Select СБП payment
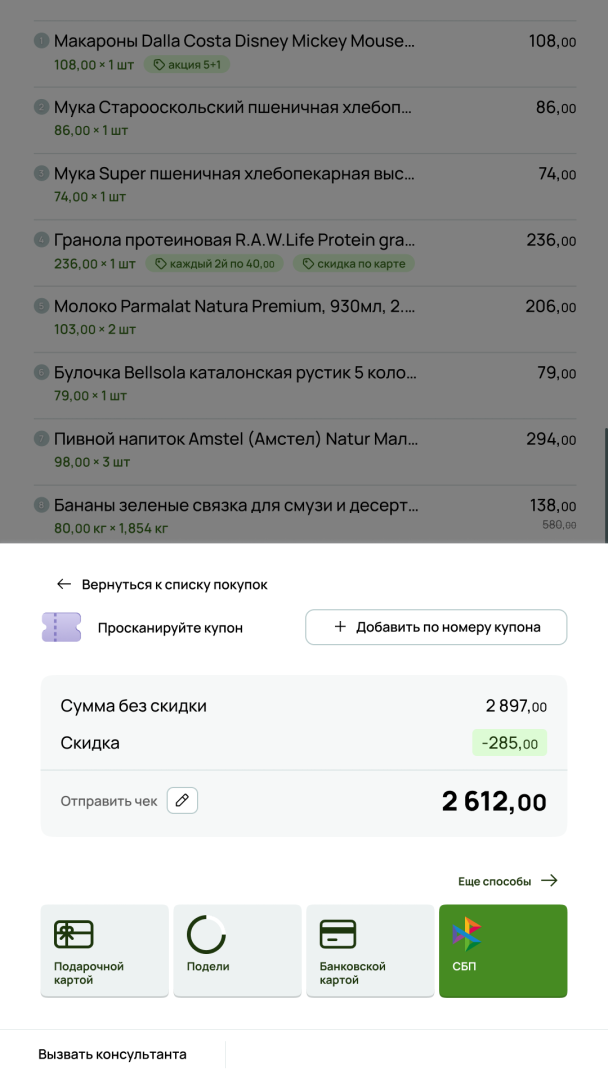Image resolution: width=608 pixels, height=1080 pixels. (503, 951)
